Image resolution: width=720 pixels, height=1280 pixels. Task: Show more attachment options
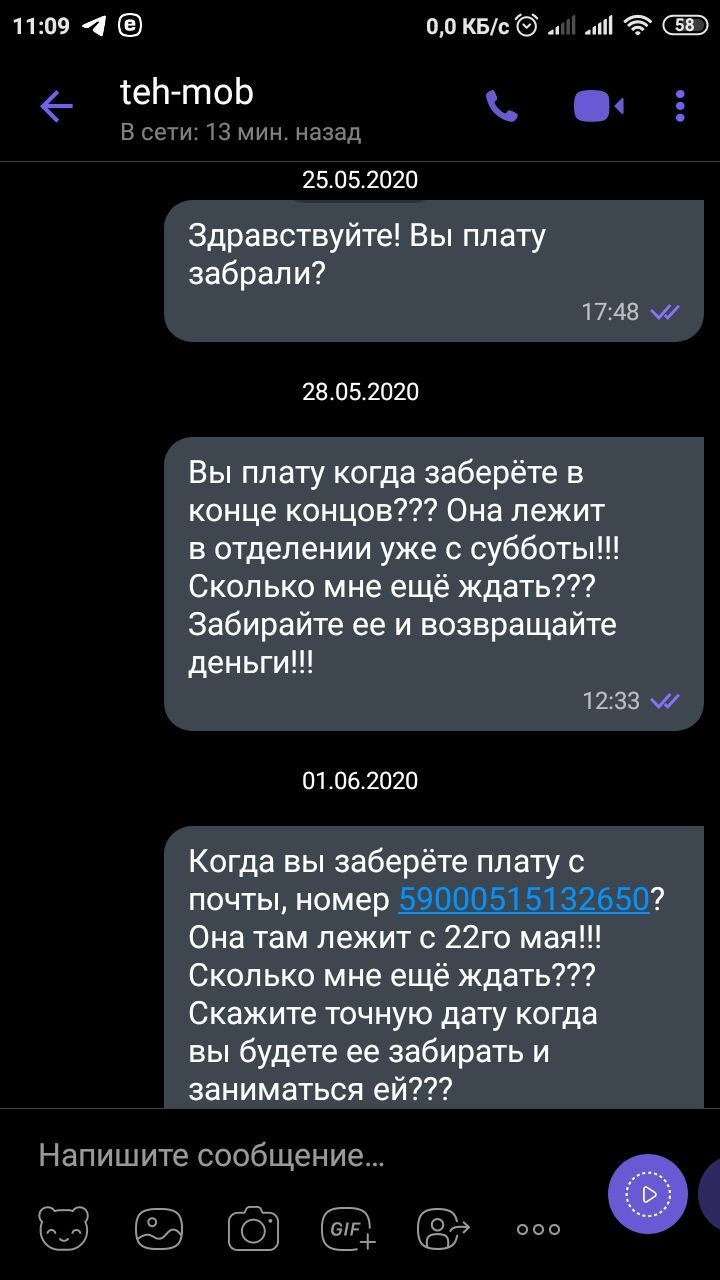click(539, 1229)
